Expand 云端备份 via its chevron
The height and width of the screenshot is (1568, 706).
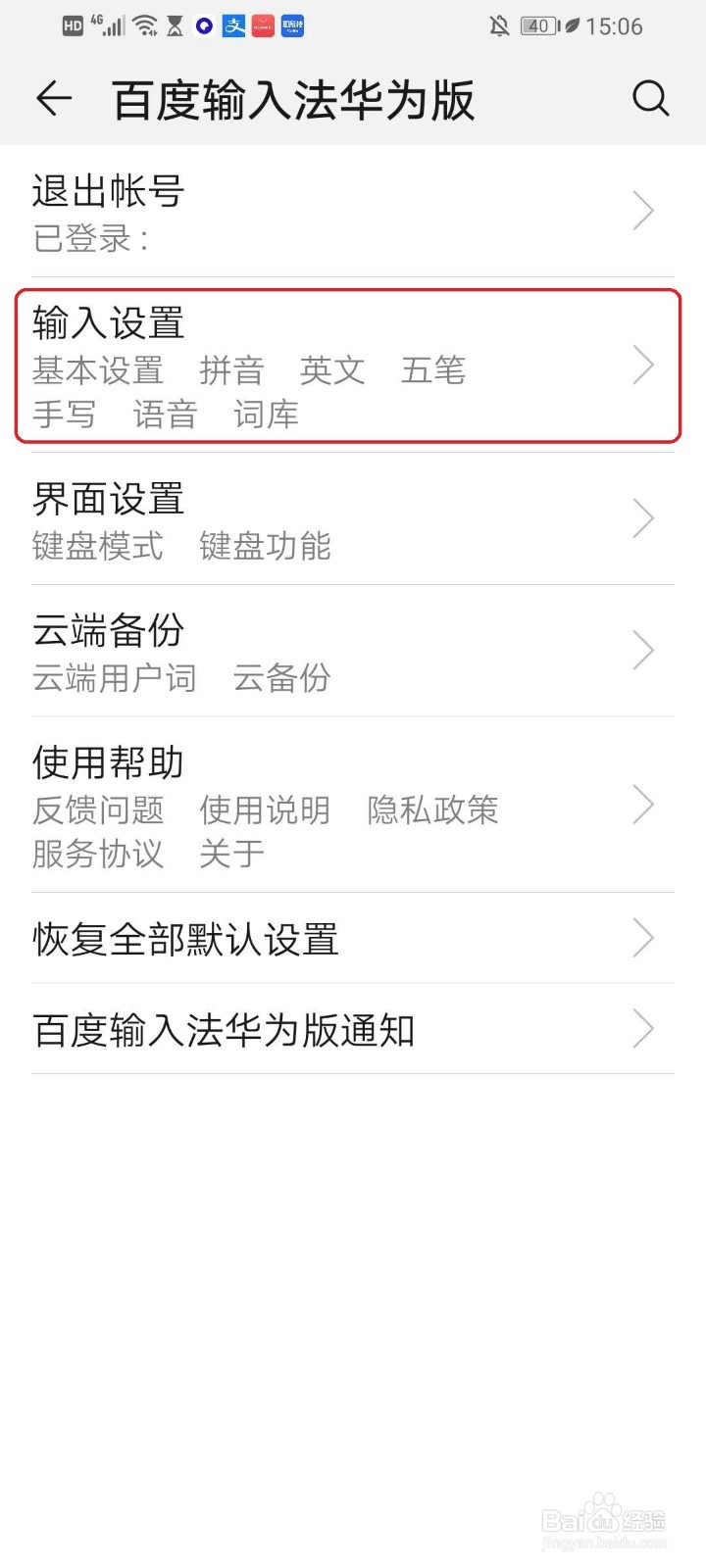[x=644, y=650]
